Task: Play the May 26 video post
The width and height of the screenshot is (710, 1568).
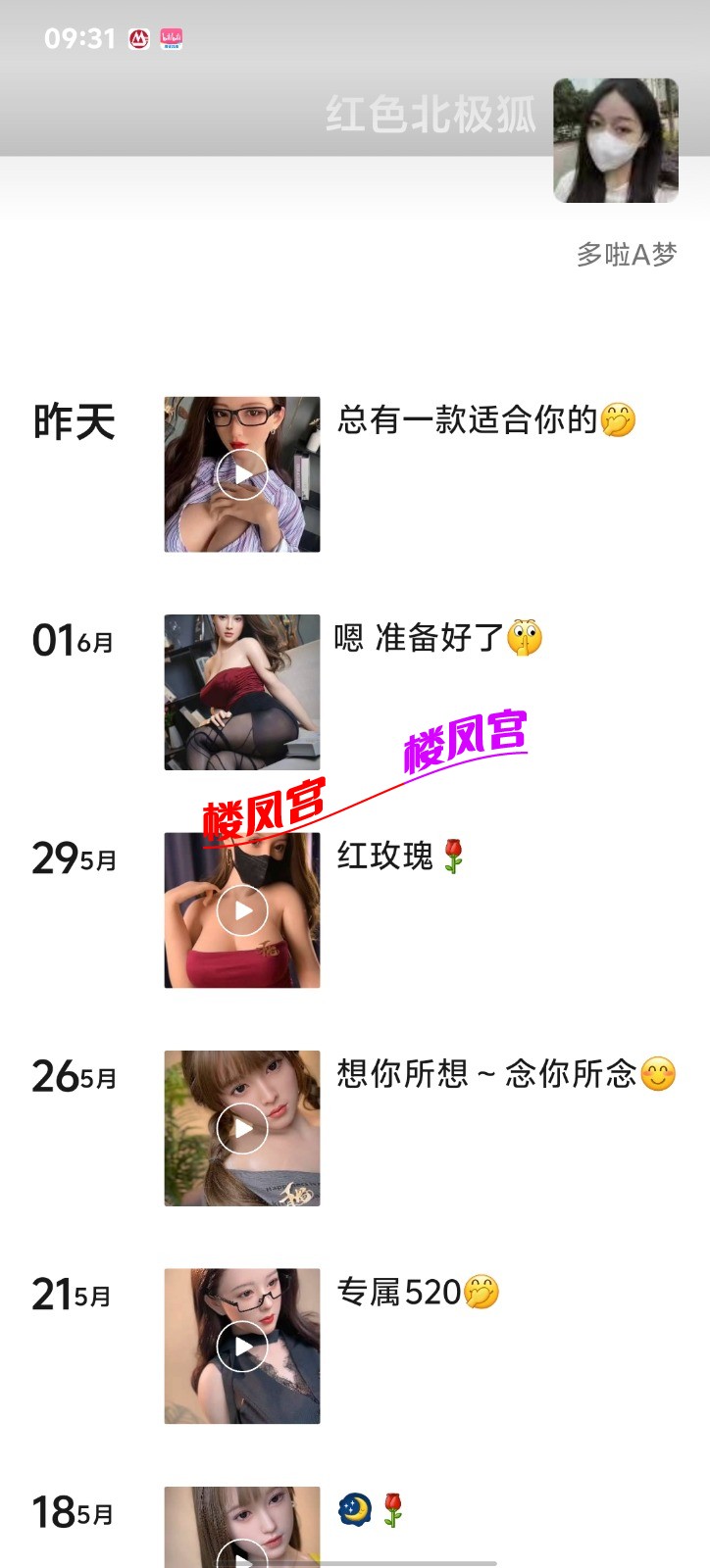Action: pos(241,1128)
